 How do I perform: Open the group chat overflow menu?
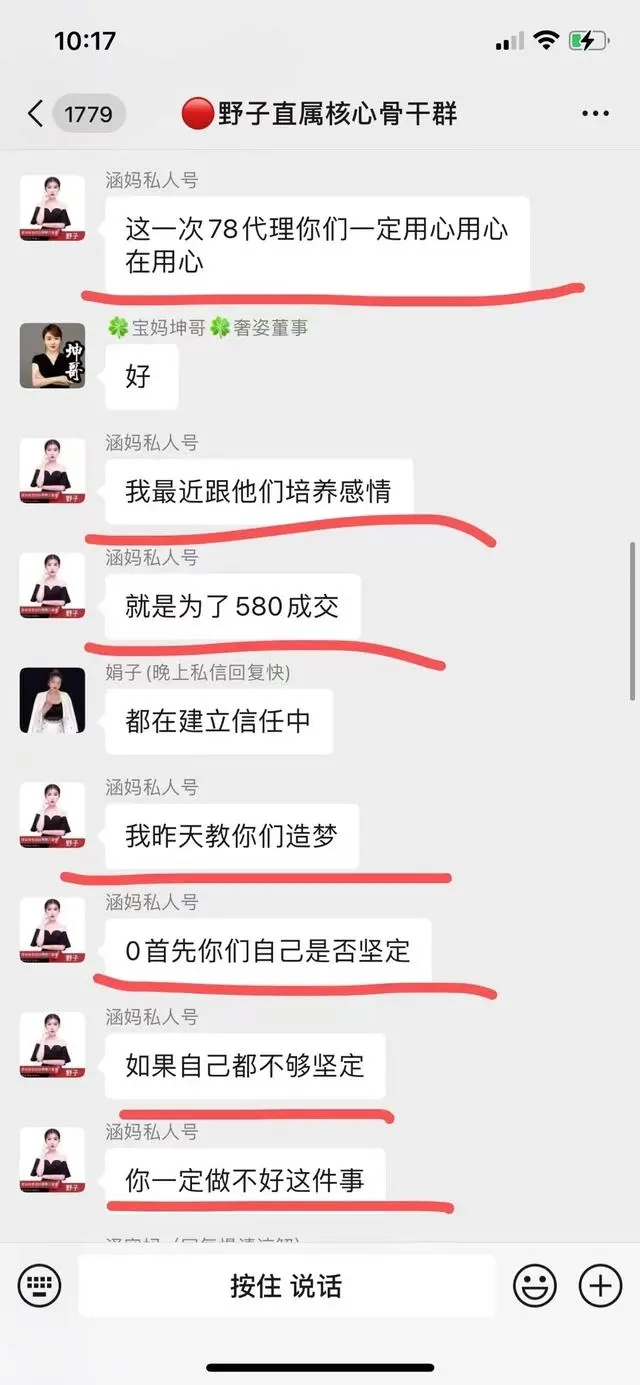tap(595, 114)
